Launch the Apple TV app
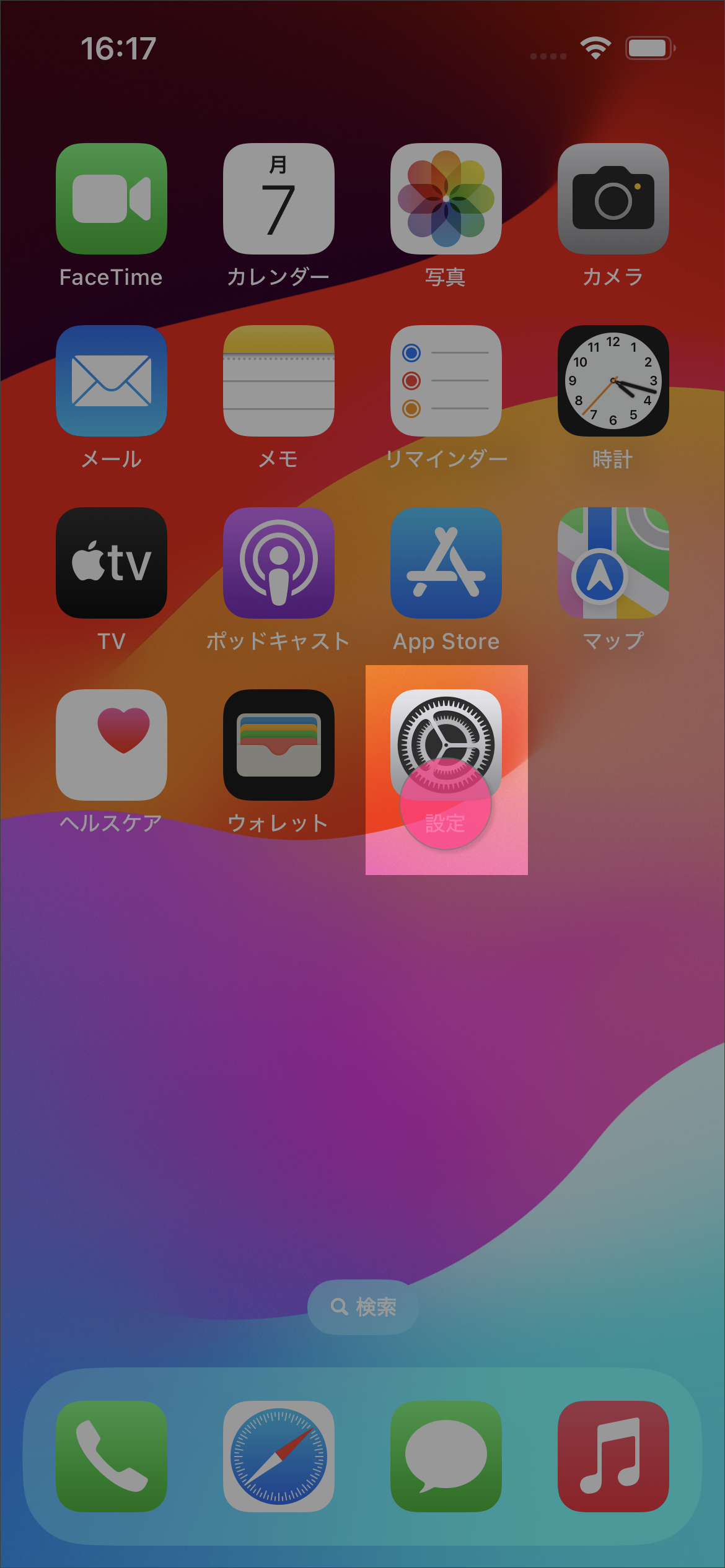This screenshot has width=725, height=1568. point(112,563)
